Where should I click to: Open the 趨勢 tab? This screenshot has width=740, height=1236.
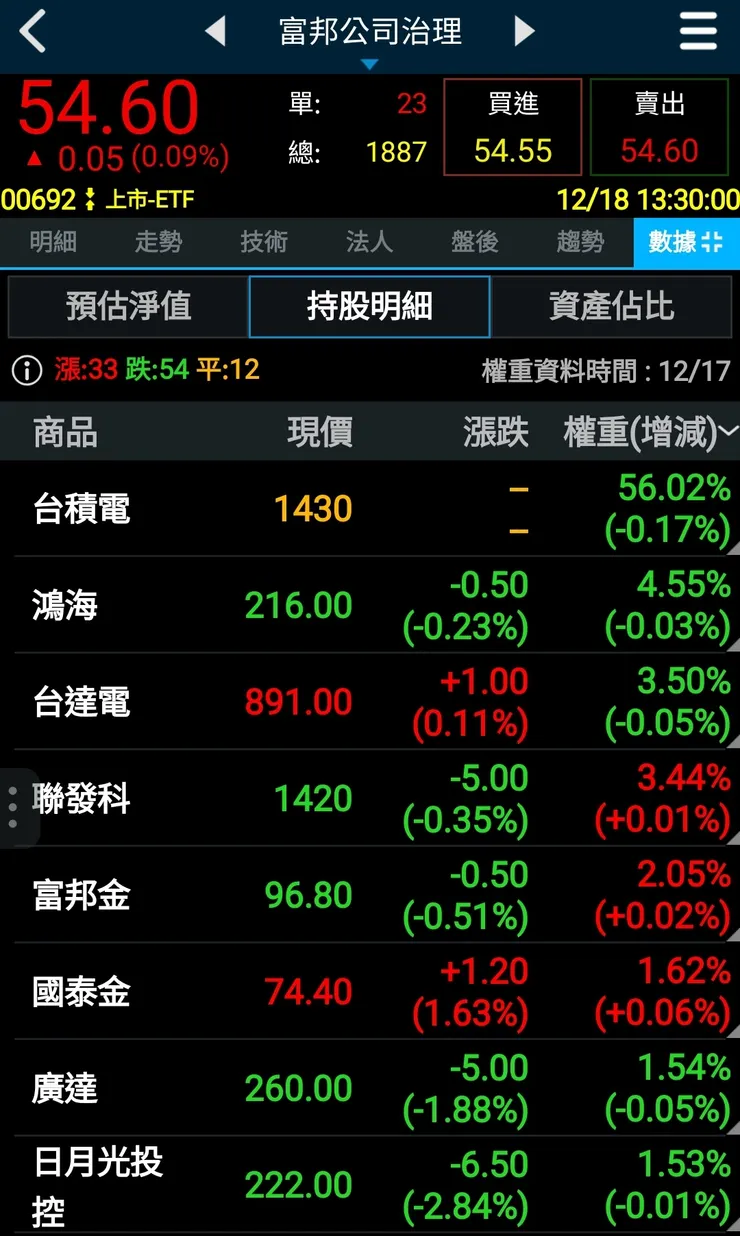(x=580, y=243)
